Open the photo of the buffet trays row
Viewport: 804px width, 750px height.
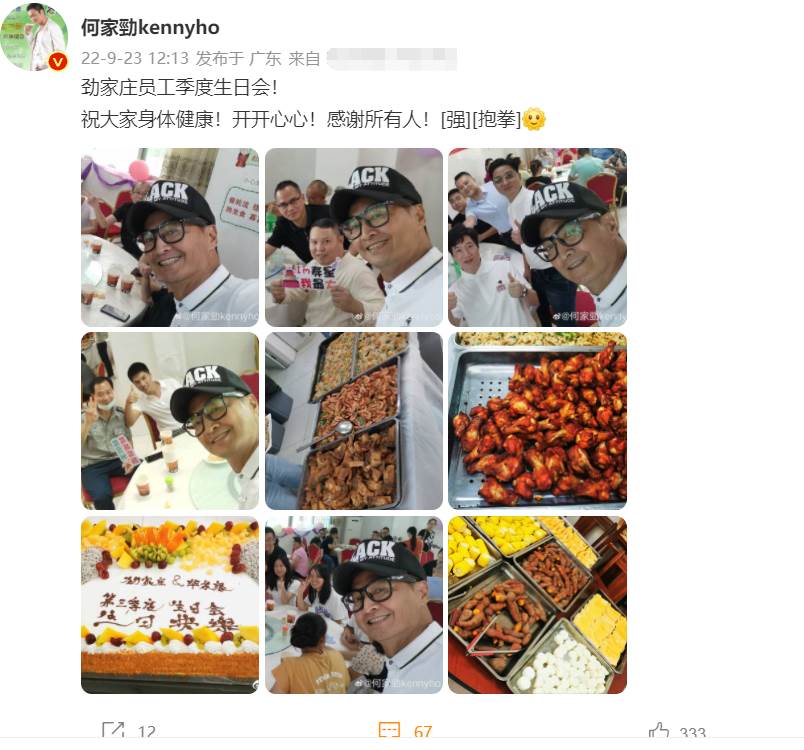[x=353, y=421]
